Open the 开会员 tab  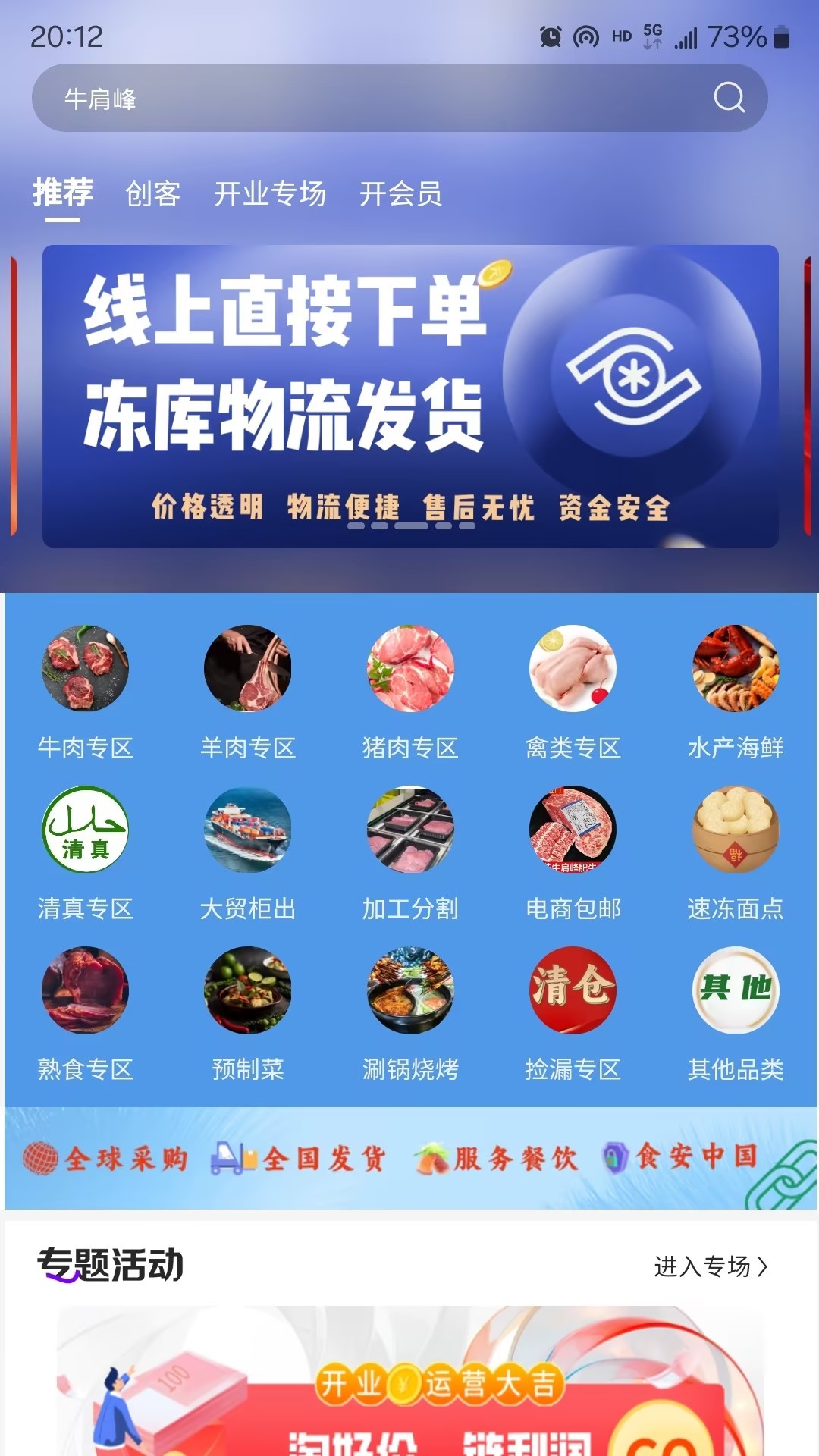pos(400,194)
